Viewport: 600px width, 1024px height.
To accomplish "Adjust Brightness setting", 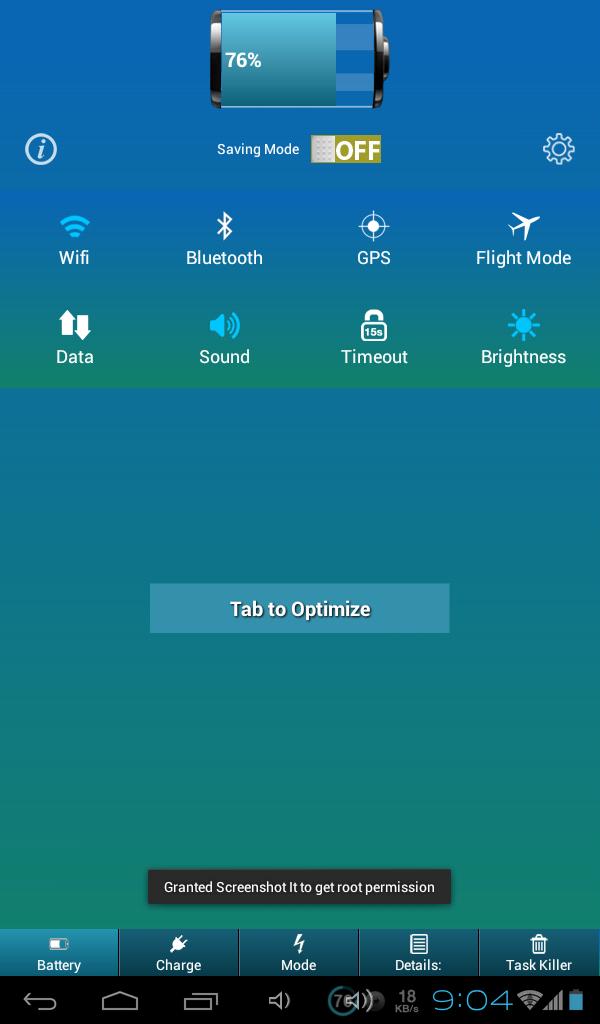I will tap(523, 338).
